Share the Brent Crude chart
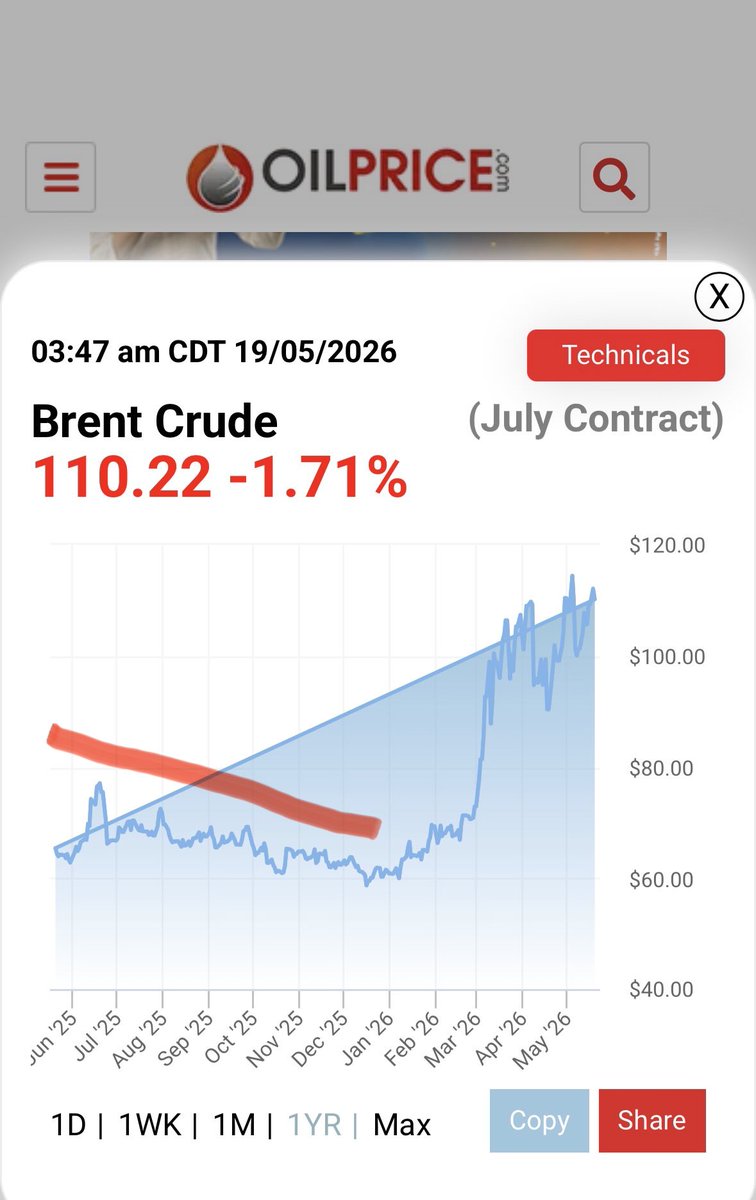756x1200 pixels. tap(652, 1121)
